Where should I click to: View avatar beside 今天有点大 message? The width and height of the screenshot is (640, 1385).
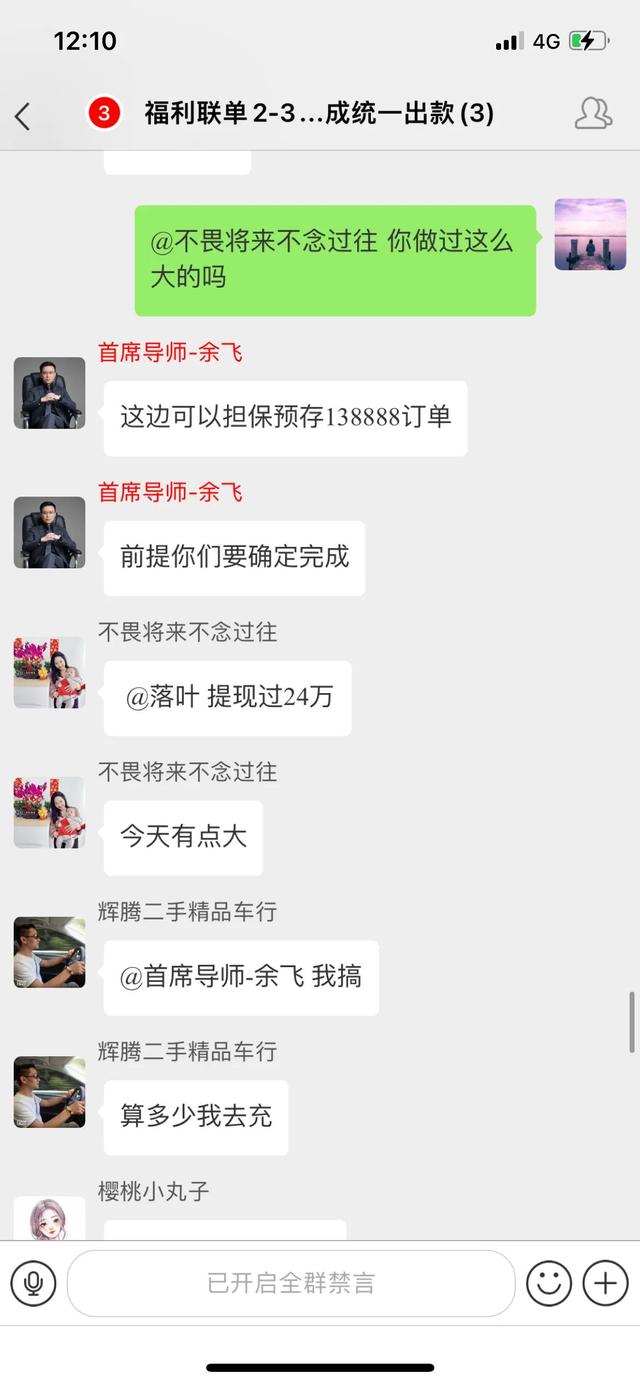pyautogui.click(x=49, y=813)
